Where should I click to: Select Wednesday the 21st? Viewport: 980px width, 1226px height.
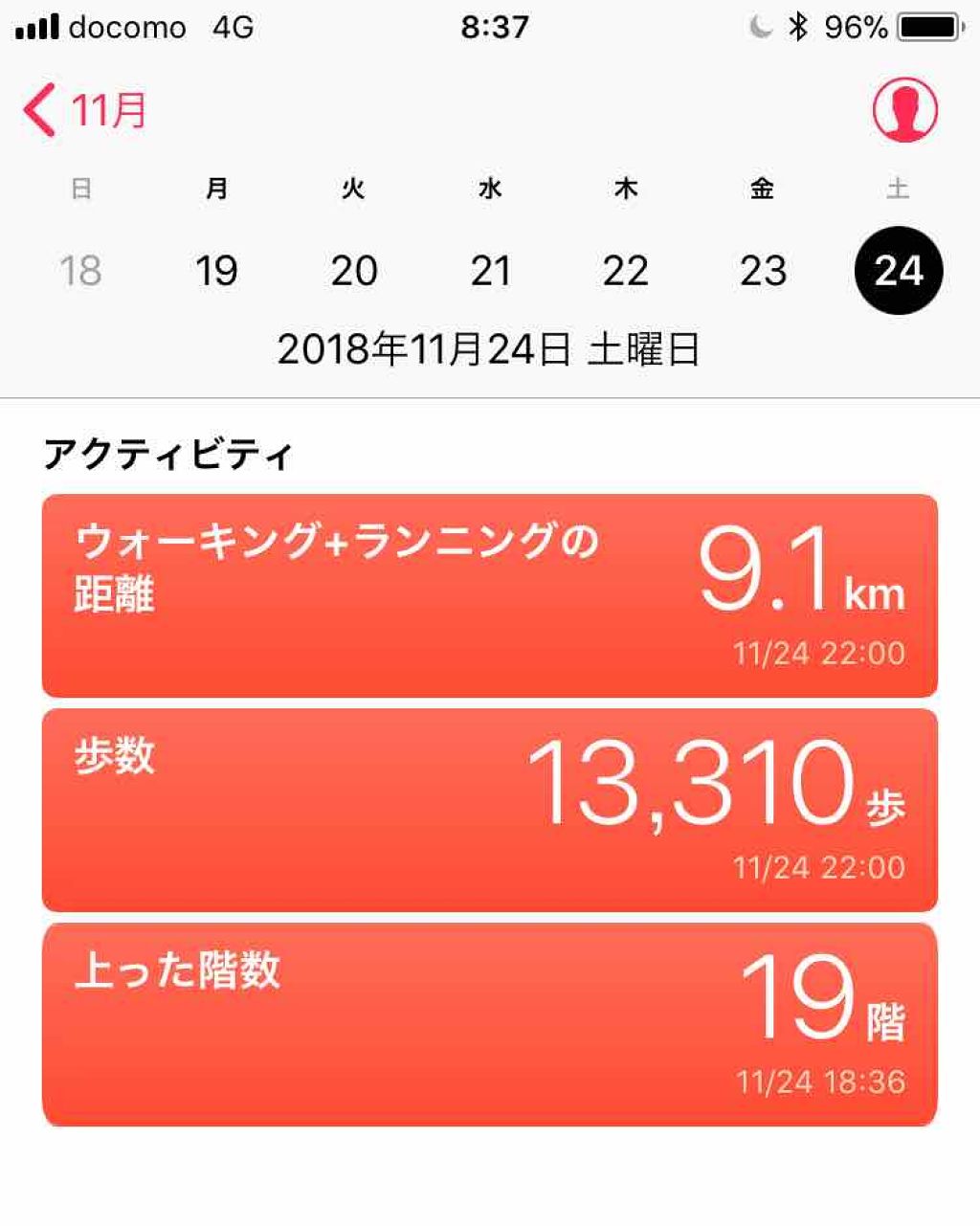490,271
